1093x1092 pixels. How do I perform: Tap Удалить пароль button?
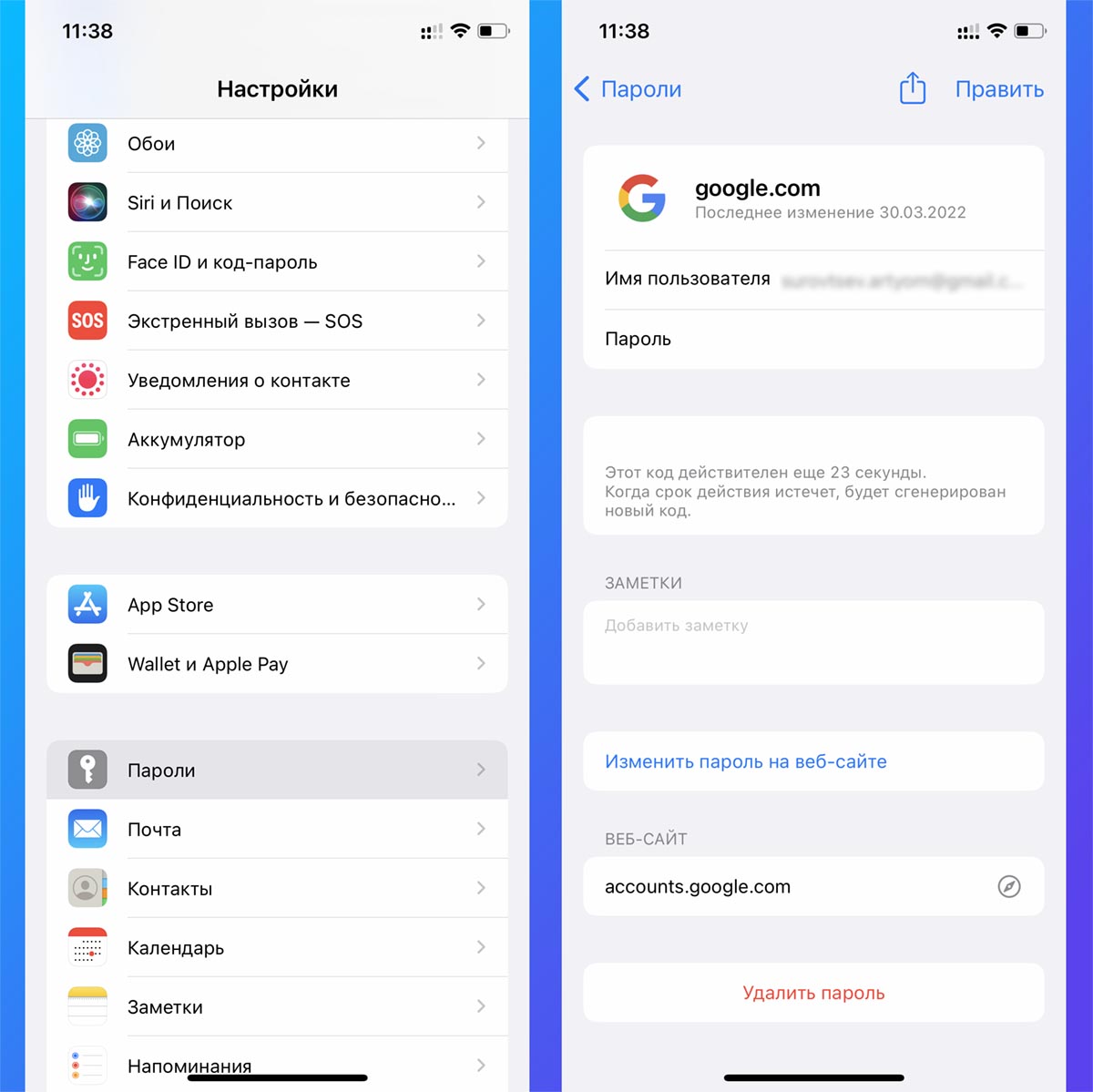pyautogui.click(x=813, y=993)
